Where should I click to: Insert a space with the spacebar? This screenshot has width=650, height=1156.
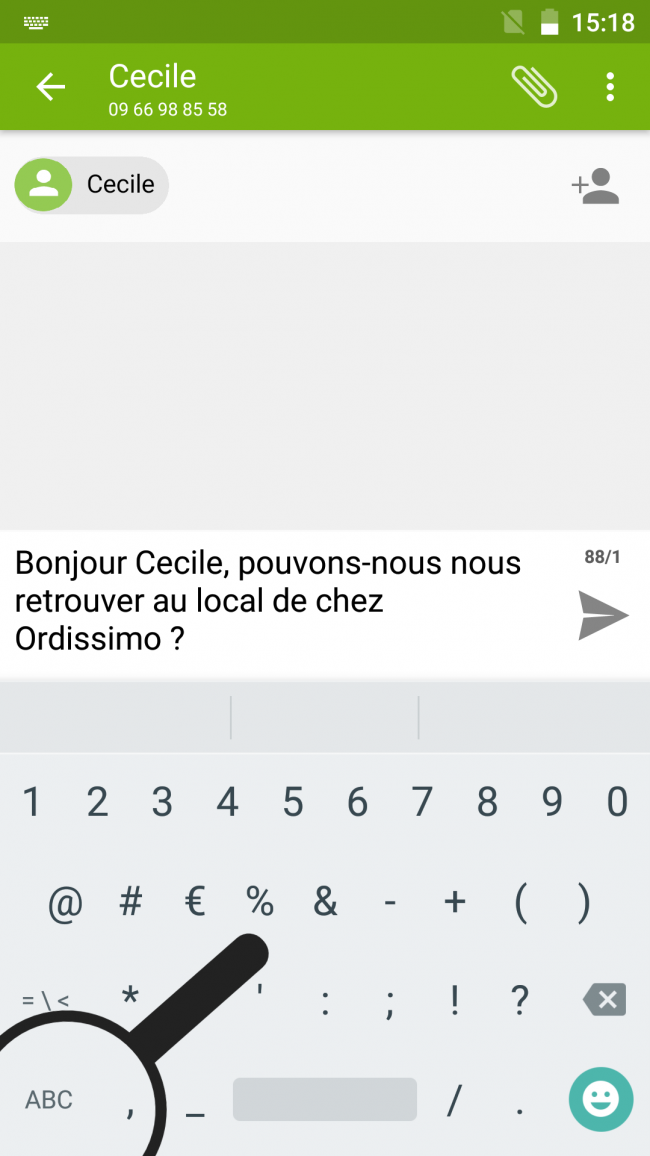coord(325,1100)
